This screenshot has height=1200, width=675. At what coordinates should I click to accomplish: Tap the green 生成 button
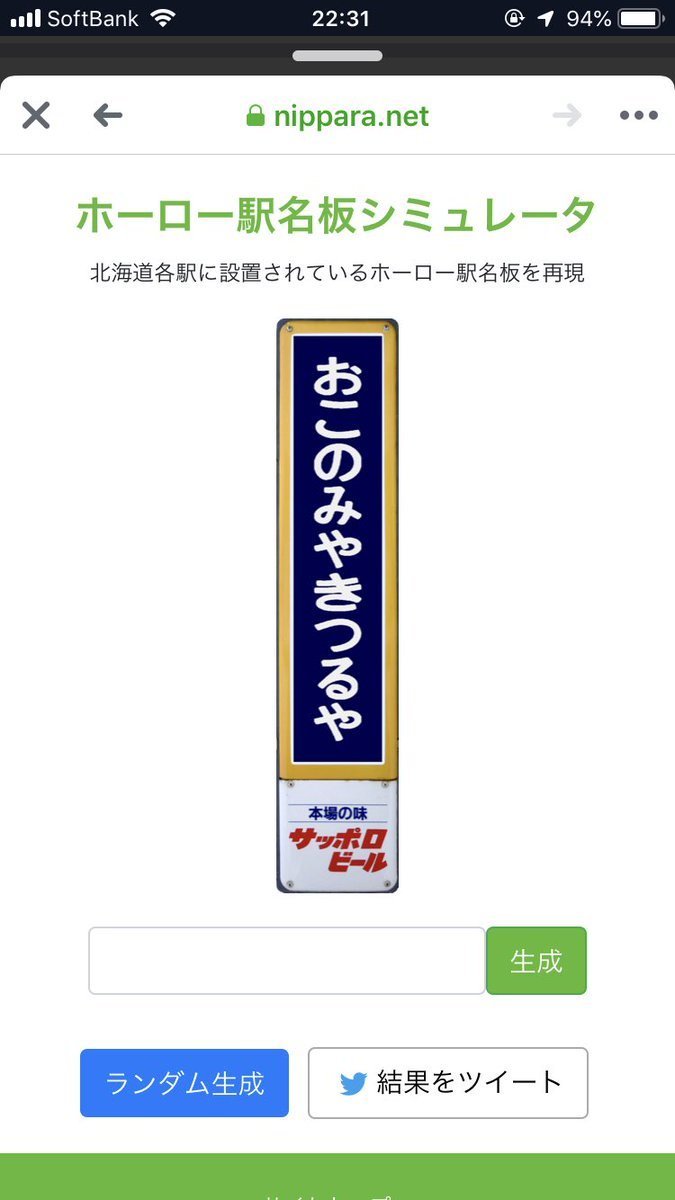coord(536,961)
